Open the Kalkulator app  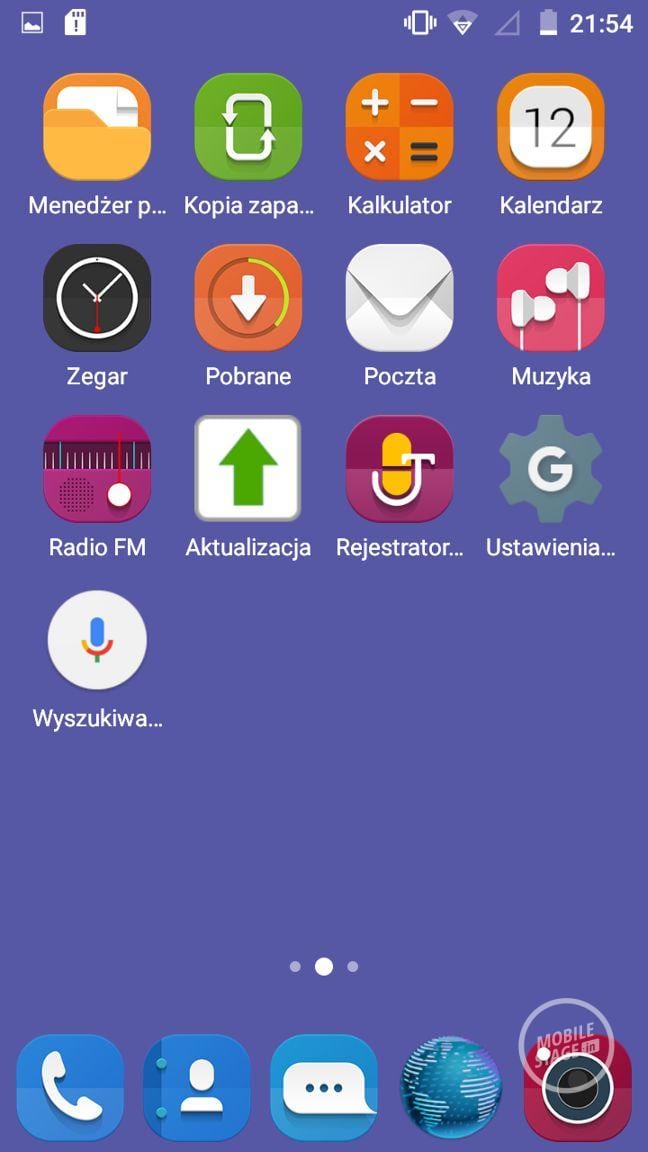[399, 127]
